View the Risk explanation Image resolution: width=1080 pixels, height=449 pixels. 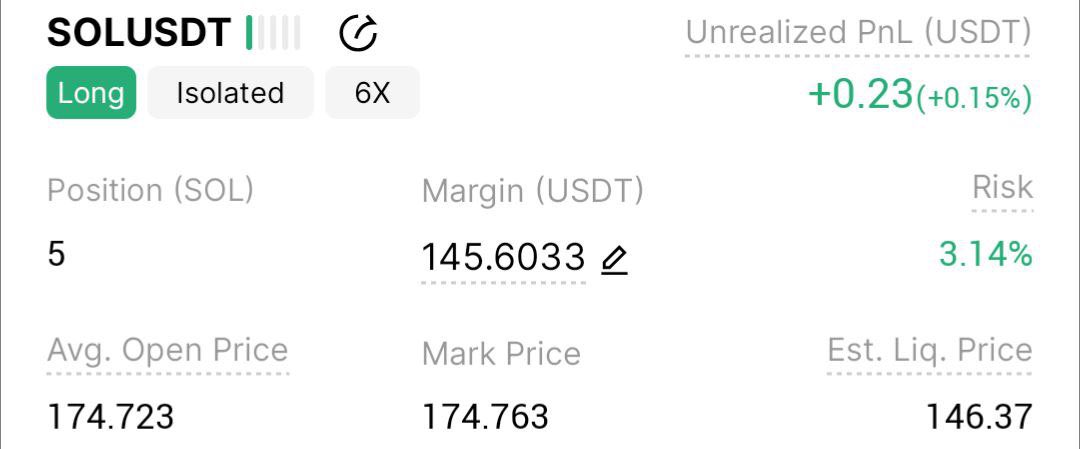(1002, 187)
